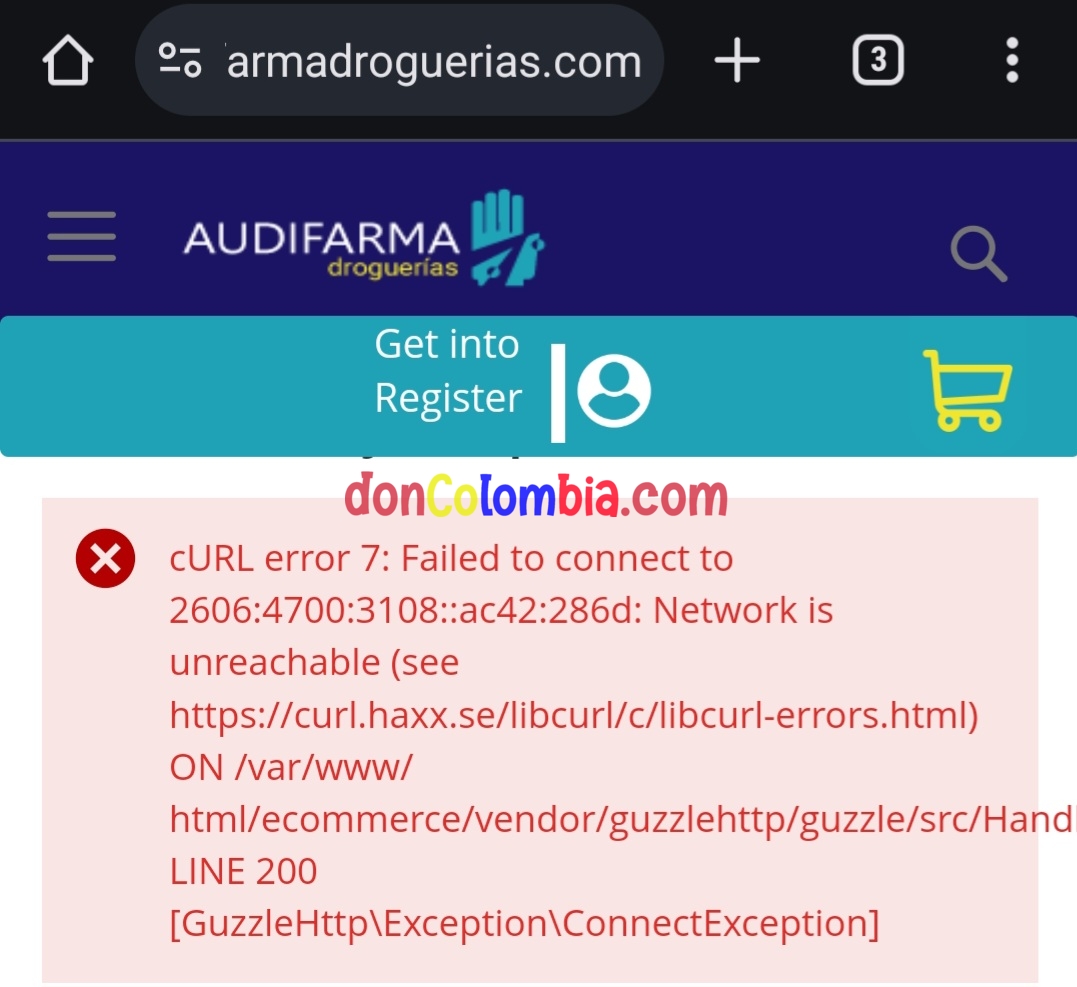Tap the Register link
Screen dimensions: 1077x987
tap(447, 398)
